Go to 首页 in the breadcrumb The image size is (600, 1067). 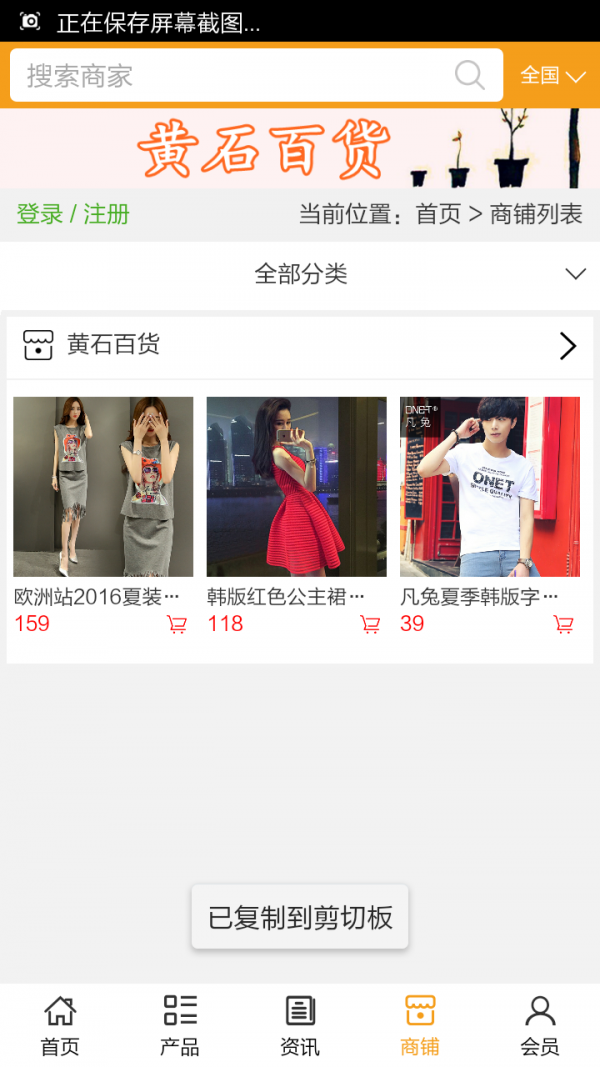click(x=438, y=214)
